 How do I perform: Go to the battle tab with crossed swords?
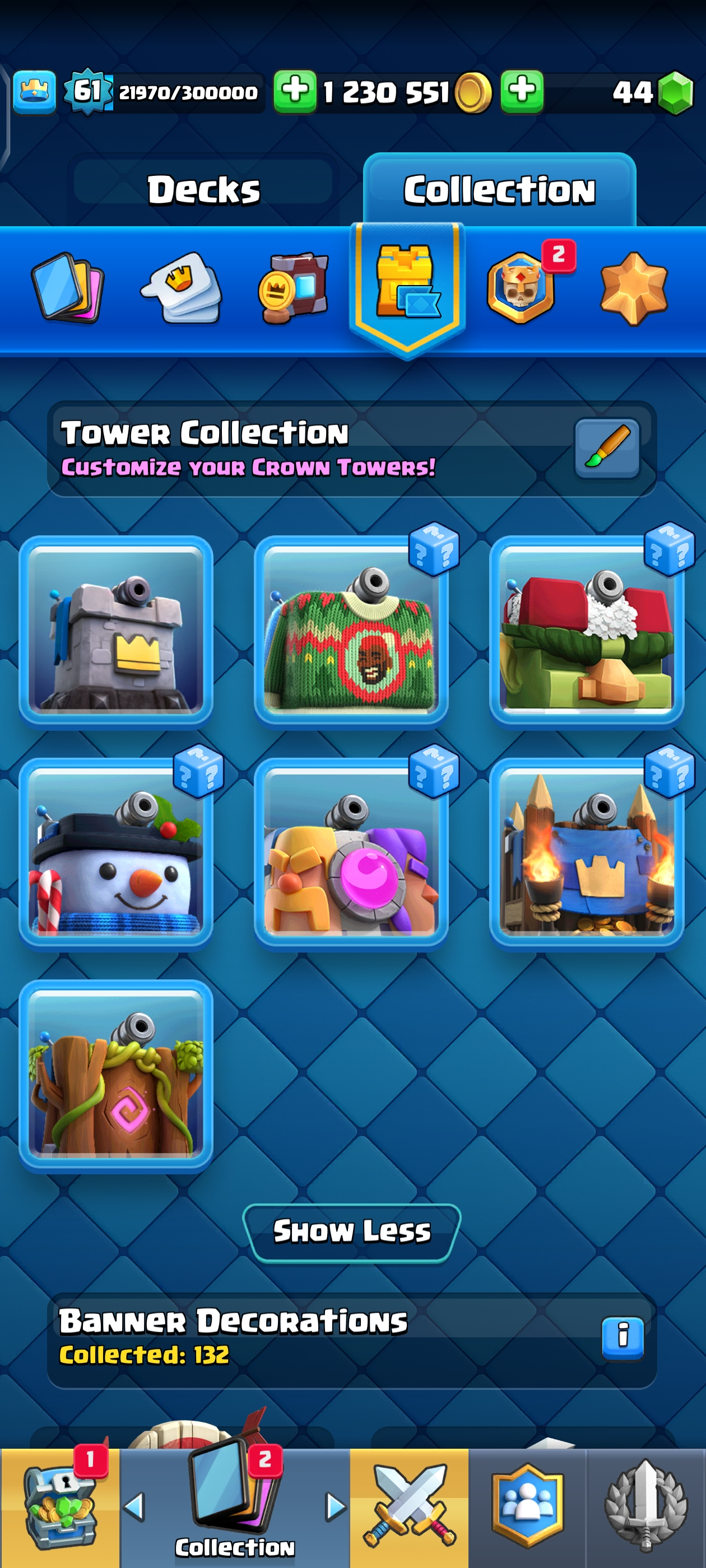click(410, 1507)
